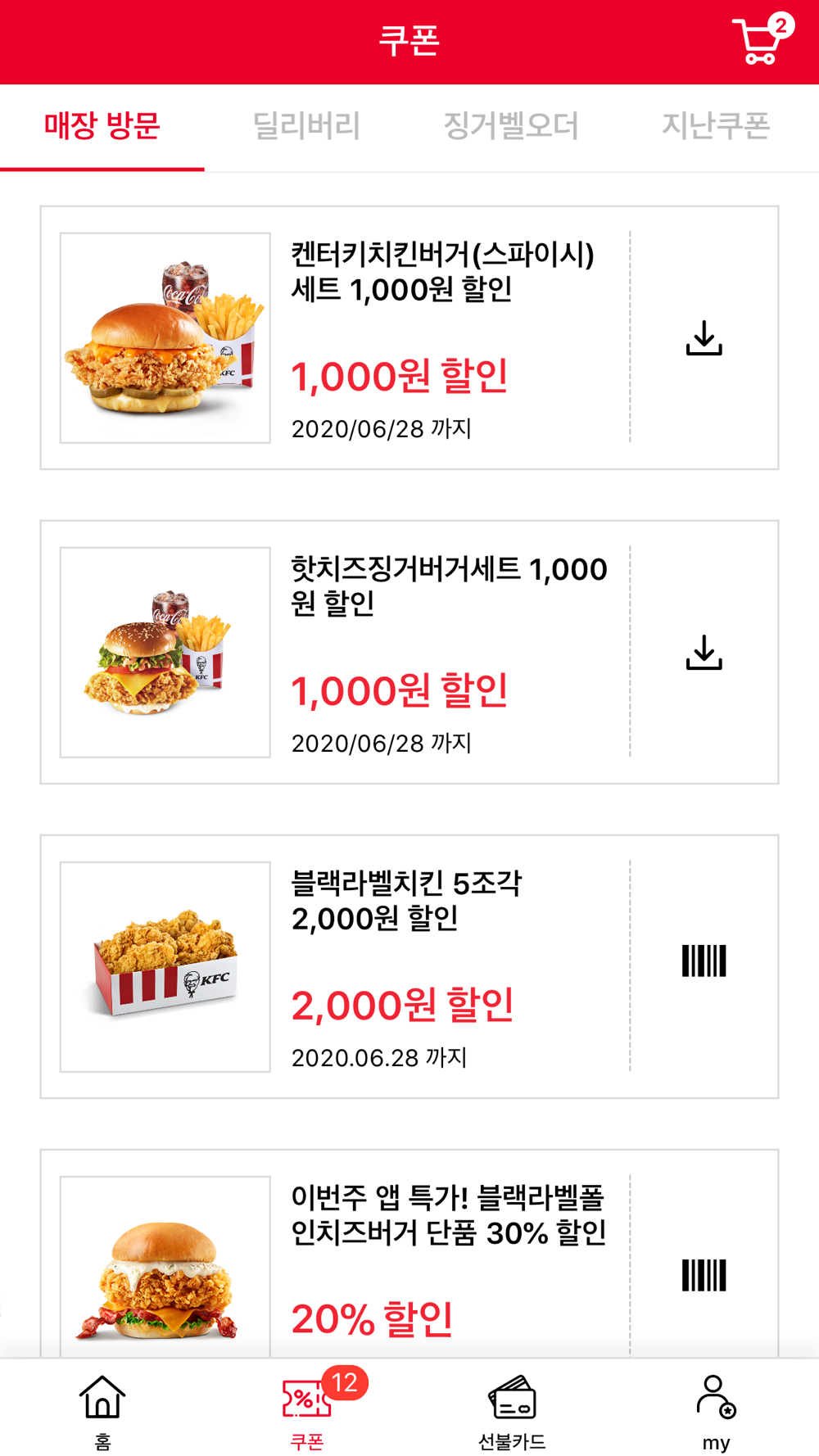Go to the 홈 tab
Image resolution: width=819 pixels, height=1456 pixels.
[102, 1410]
